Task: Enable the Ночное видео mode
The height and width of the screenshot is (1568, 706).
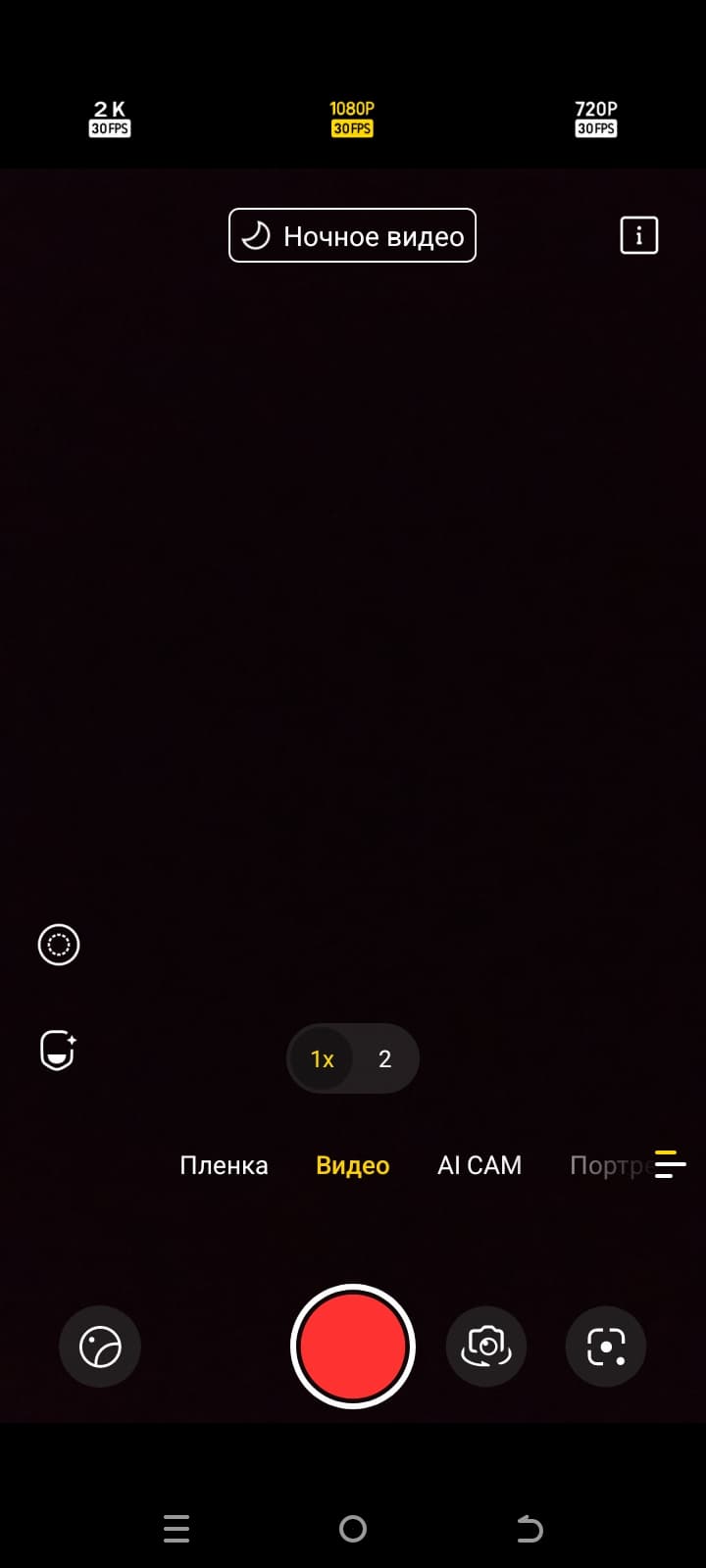Action: [352, 236]
